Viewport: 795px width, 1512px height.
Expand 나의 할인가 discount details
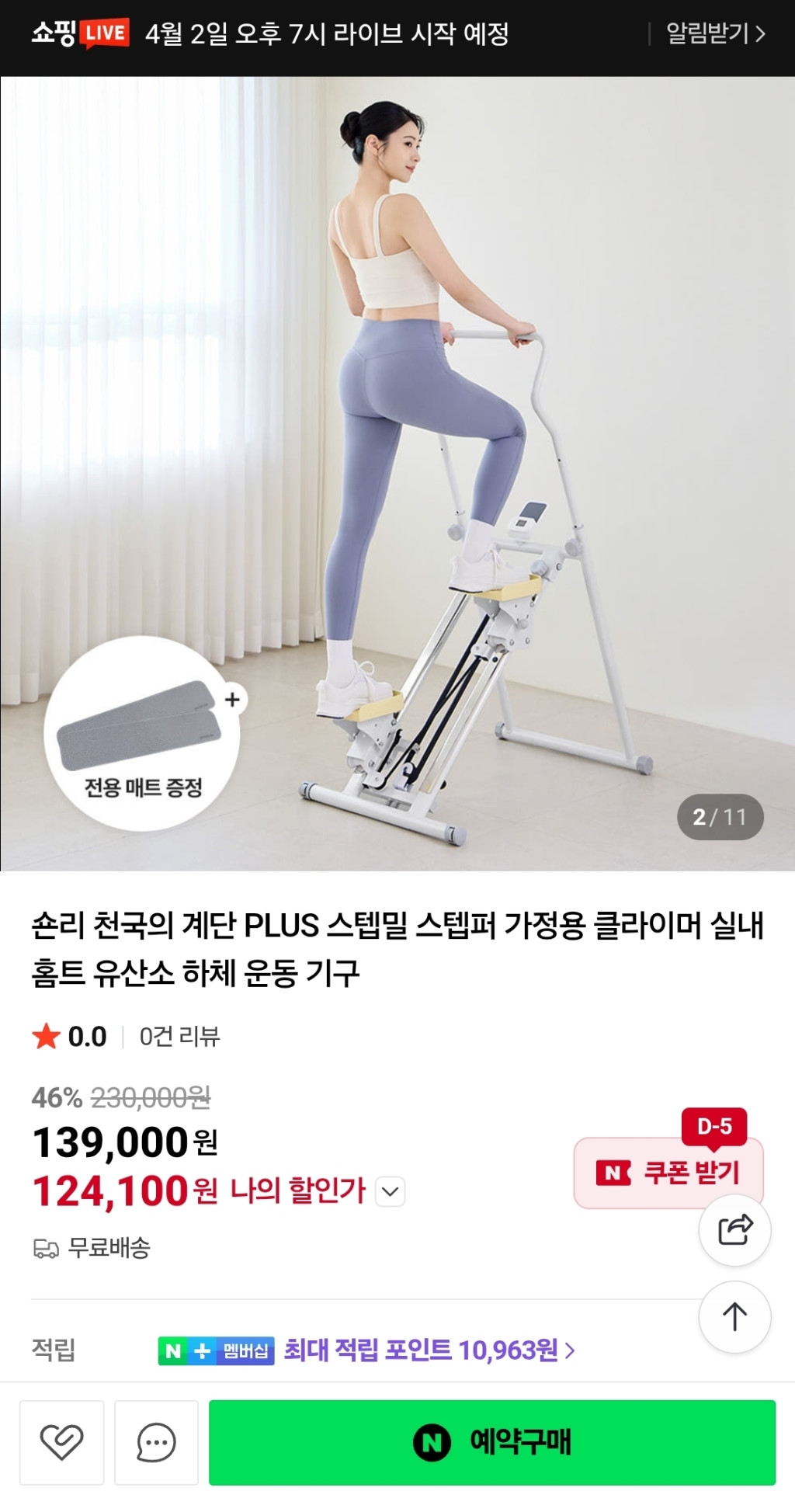390,1191
